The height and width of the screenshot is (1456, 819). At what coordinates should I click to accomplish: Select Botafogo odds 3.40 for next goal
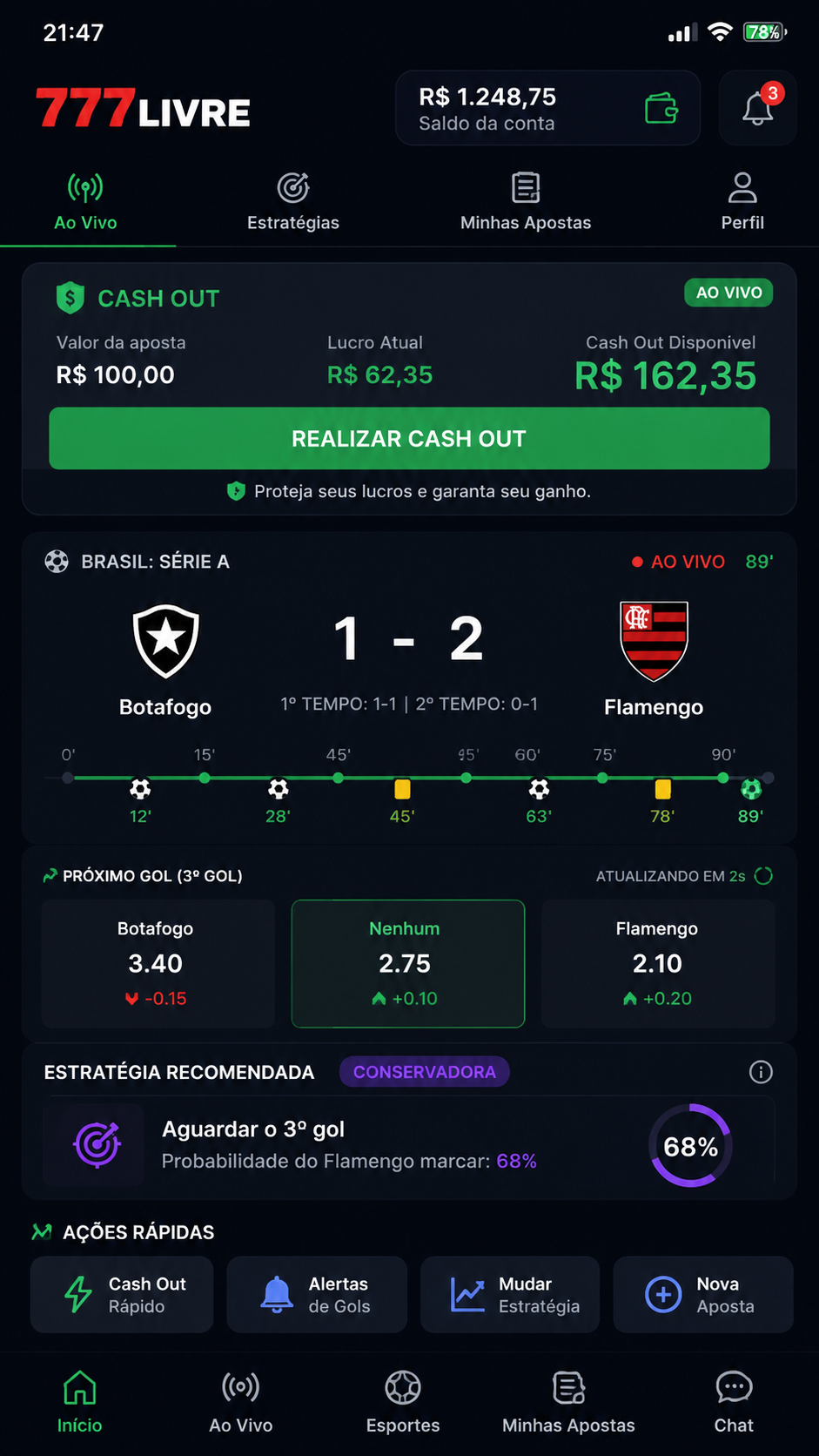[158, 963]
